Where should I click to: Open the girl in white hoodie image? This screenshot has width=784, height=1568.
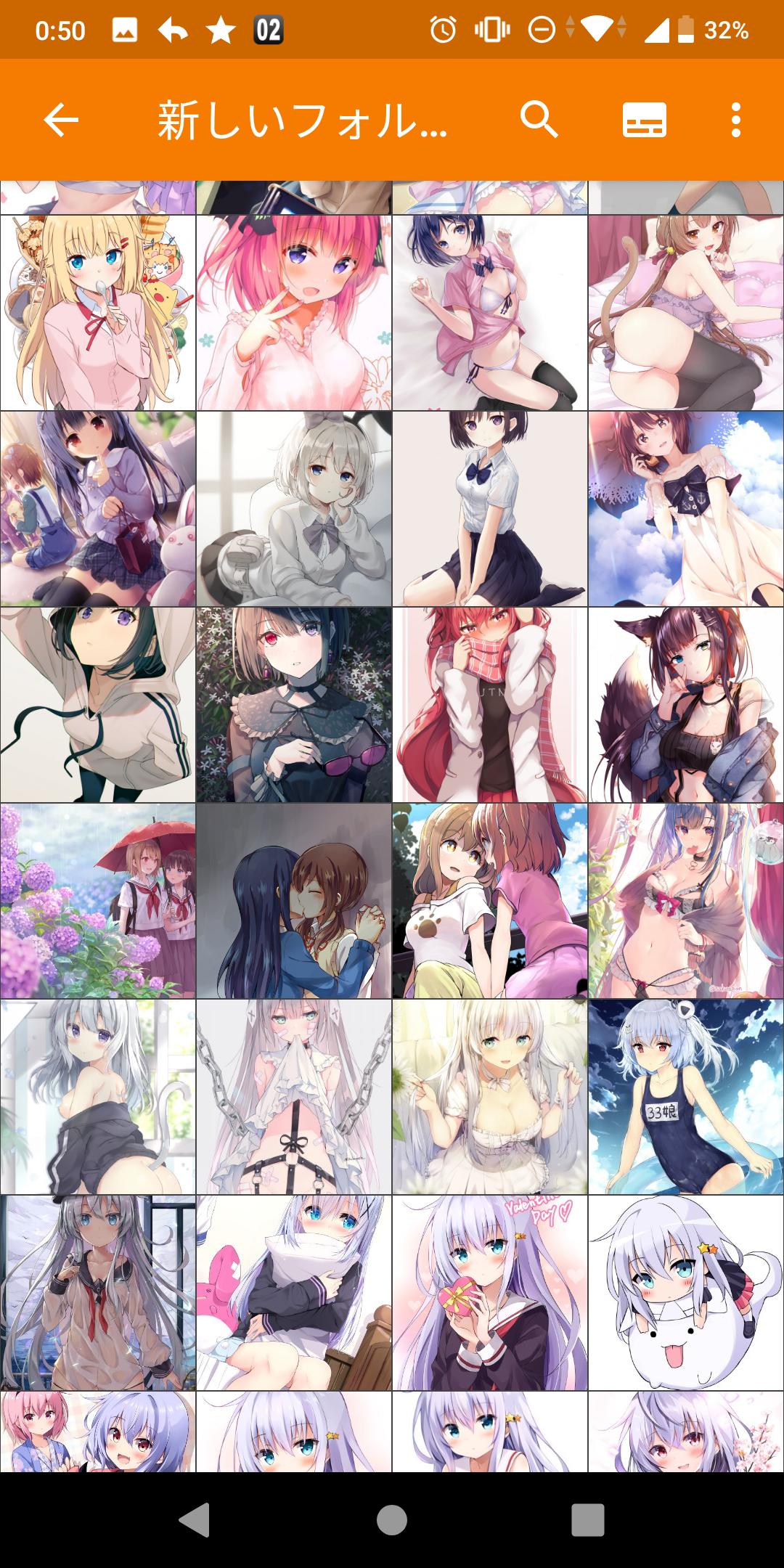pyautogui.click(x=98, y=705)
